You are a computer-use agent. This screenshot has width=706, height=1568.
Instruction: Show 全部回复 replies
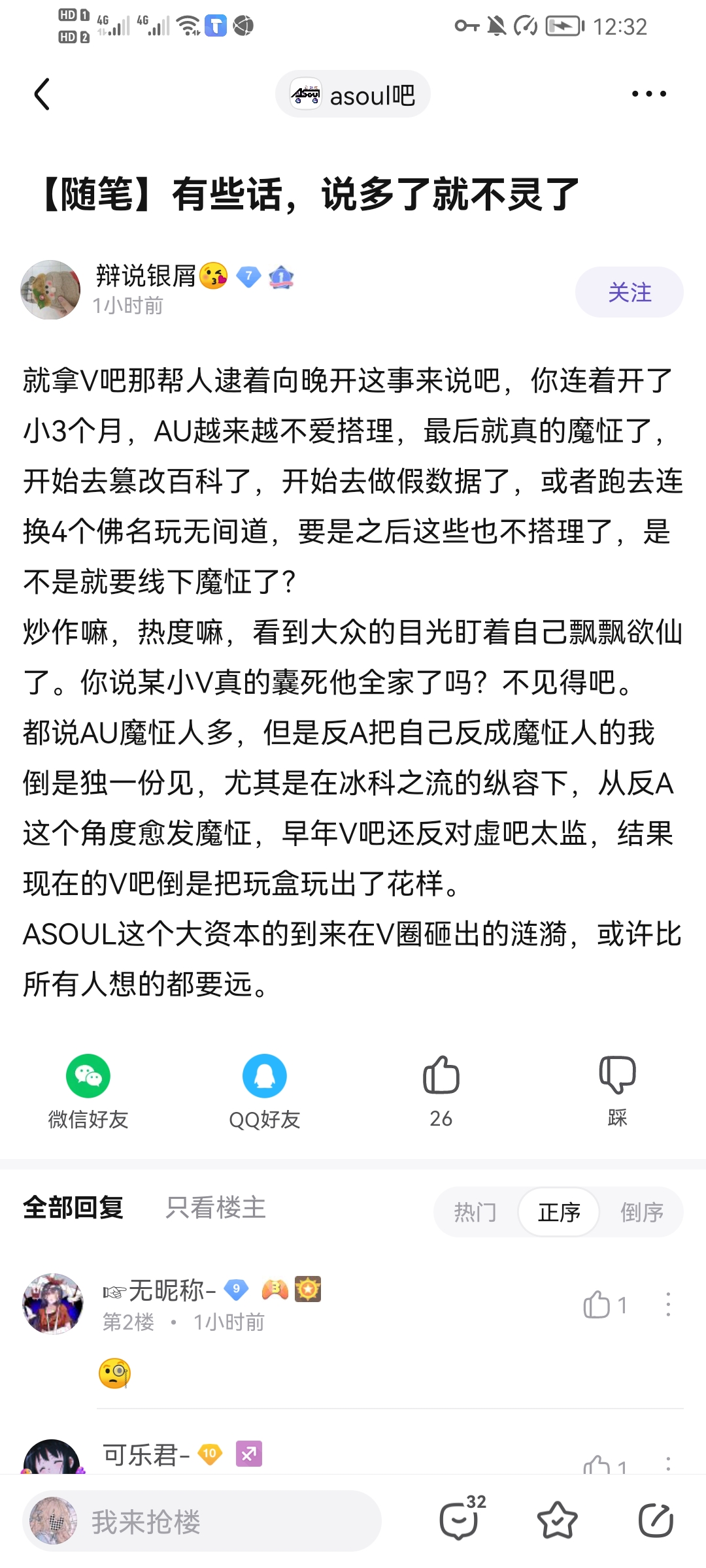[x=73, y=1207]
